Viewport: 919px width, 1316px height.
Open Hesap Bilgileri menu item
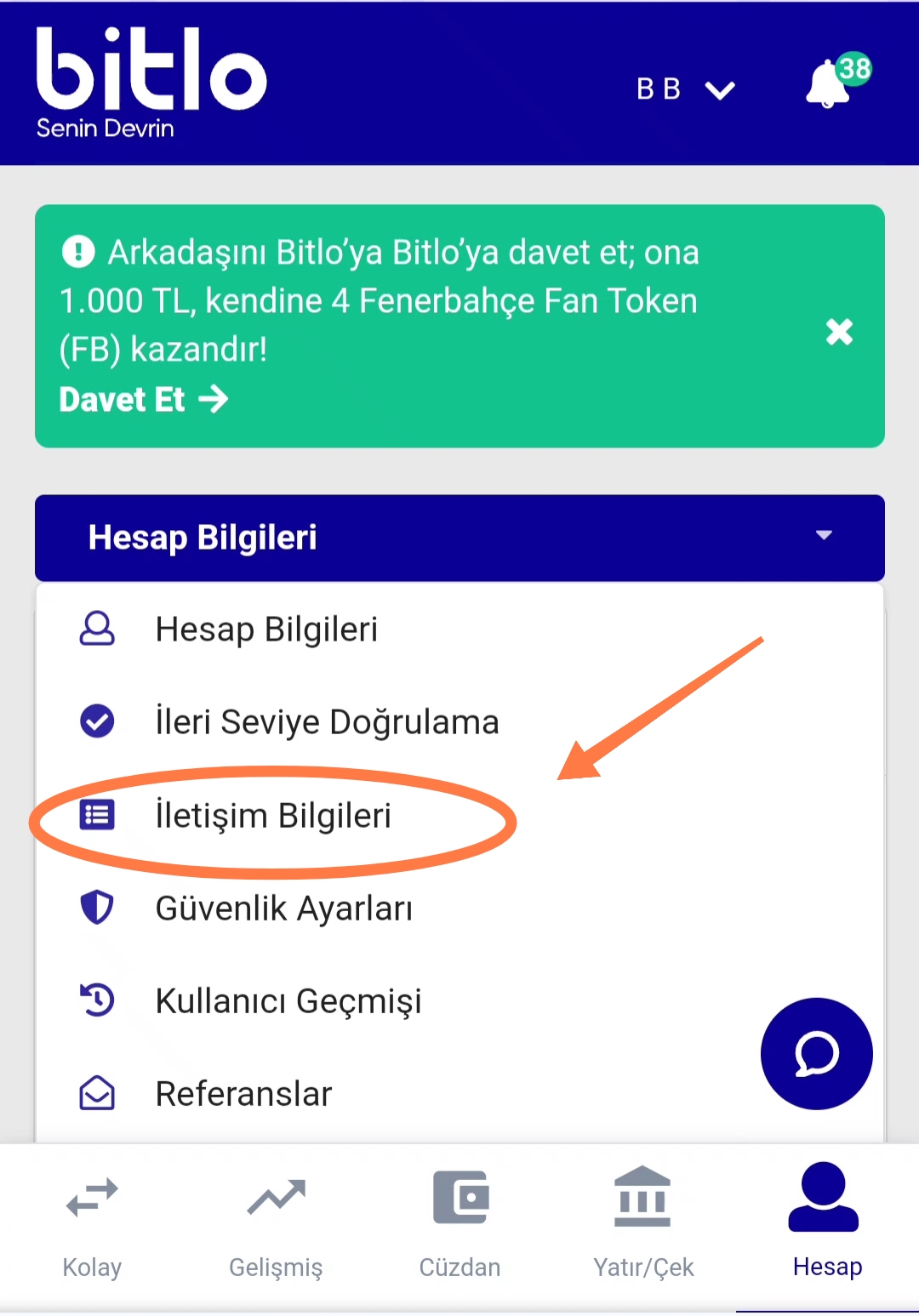click(459, 630)
